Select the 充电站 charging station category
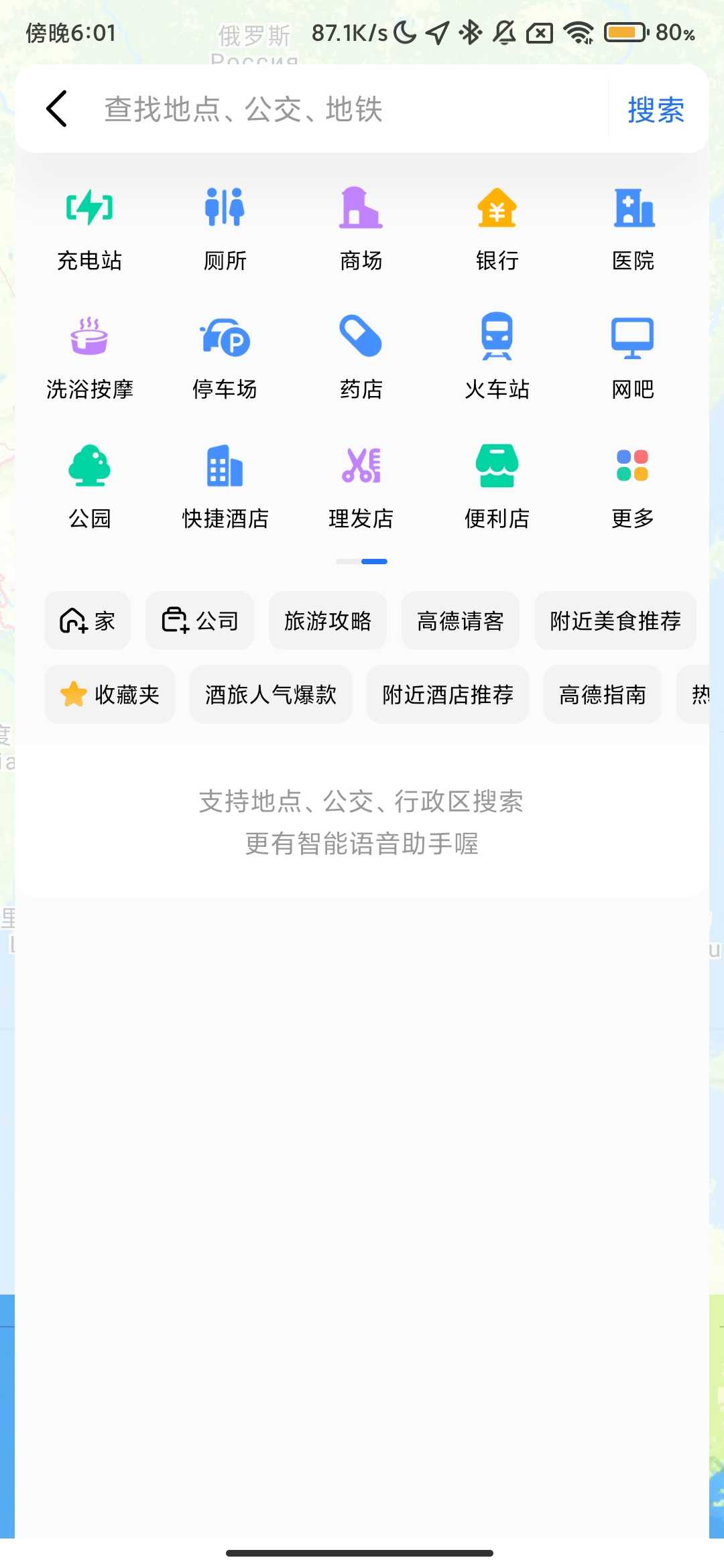The height and width of the screenshot is (1568, 724). point(90,228)
